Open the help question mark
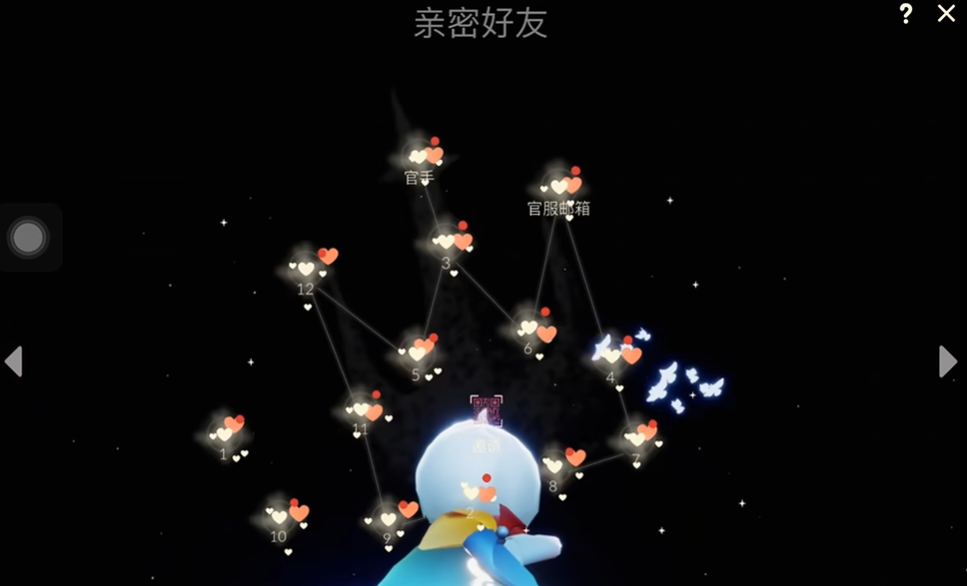This screenshot has height=586, width=967. [x=905, y=14]
